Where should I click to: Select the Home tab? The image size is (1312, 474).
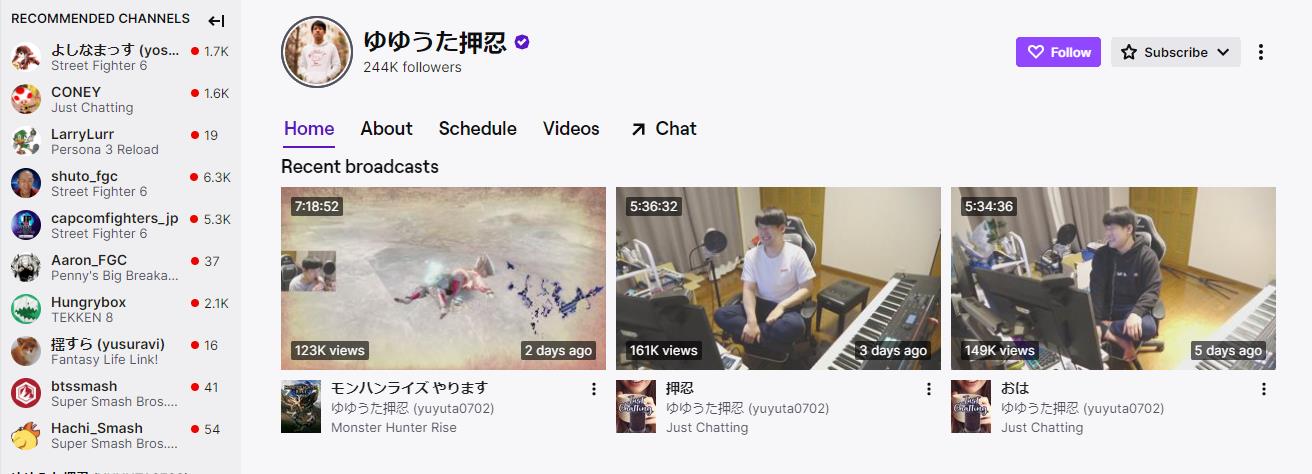(309, 128)
